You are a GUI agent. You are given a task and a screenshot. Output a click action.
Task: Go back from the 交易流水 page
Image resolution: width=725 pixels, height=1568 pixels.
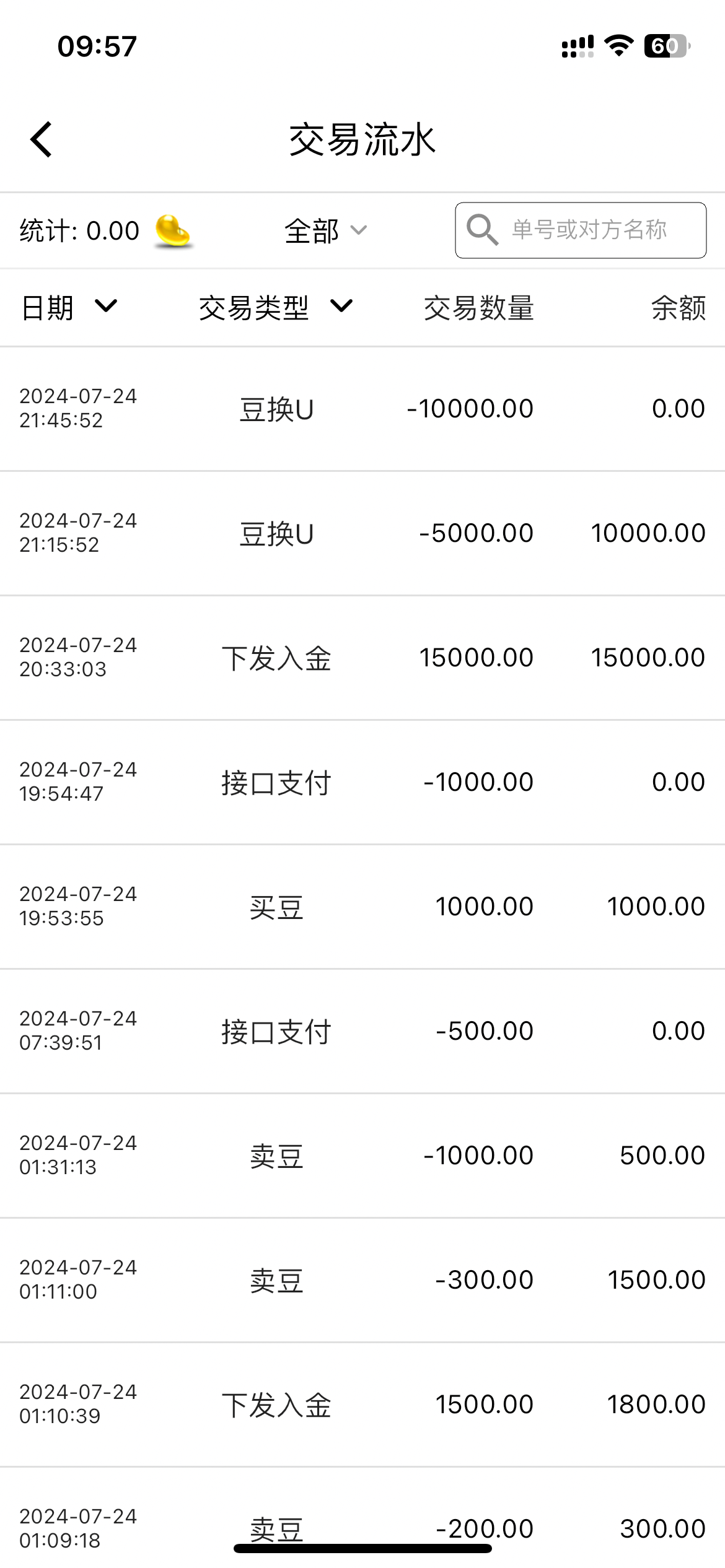coord(42,139)
